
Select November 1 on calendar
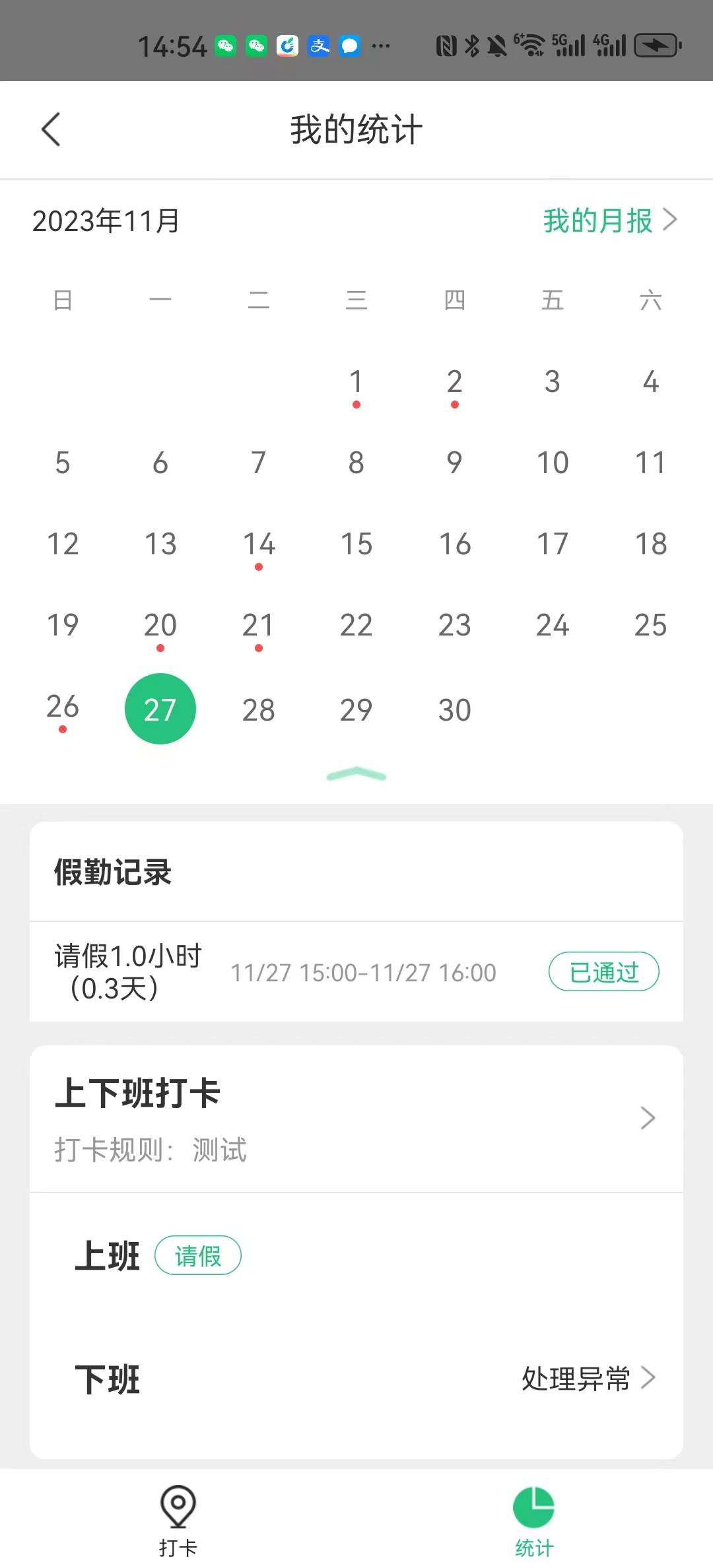click(x=356, y=383)
